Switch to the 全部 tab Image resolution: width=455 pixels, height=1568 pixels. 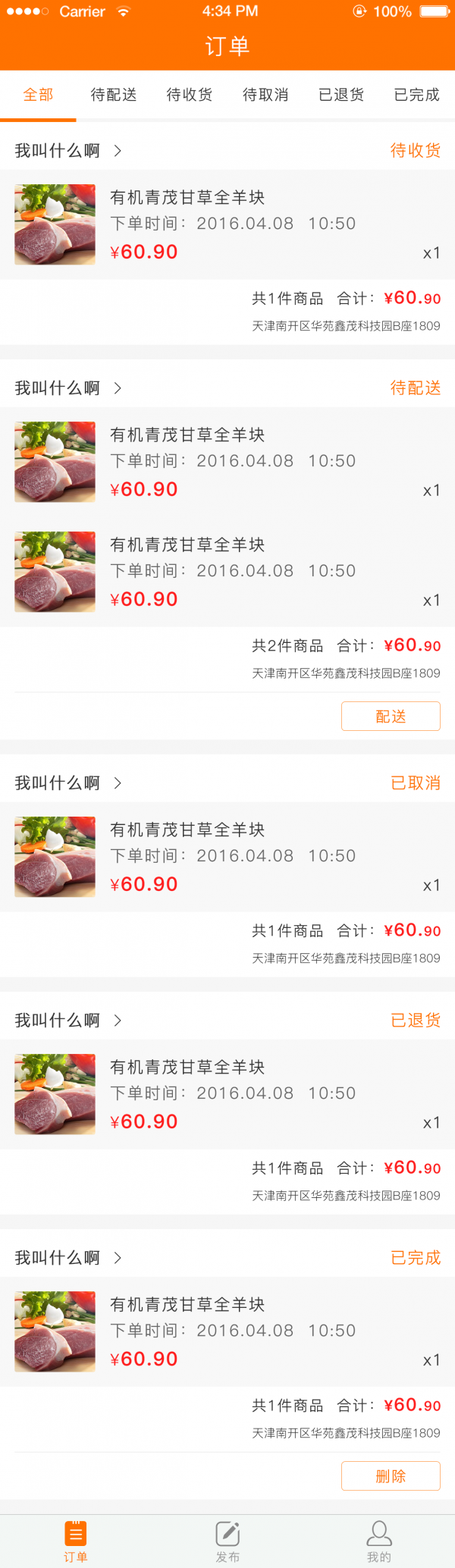(38, 95)
